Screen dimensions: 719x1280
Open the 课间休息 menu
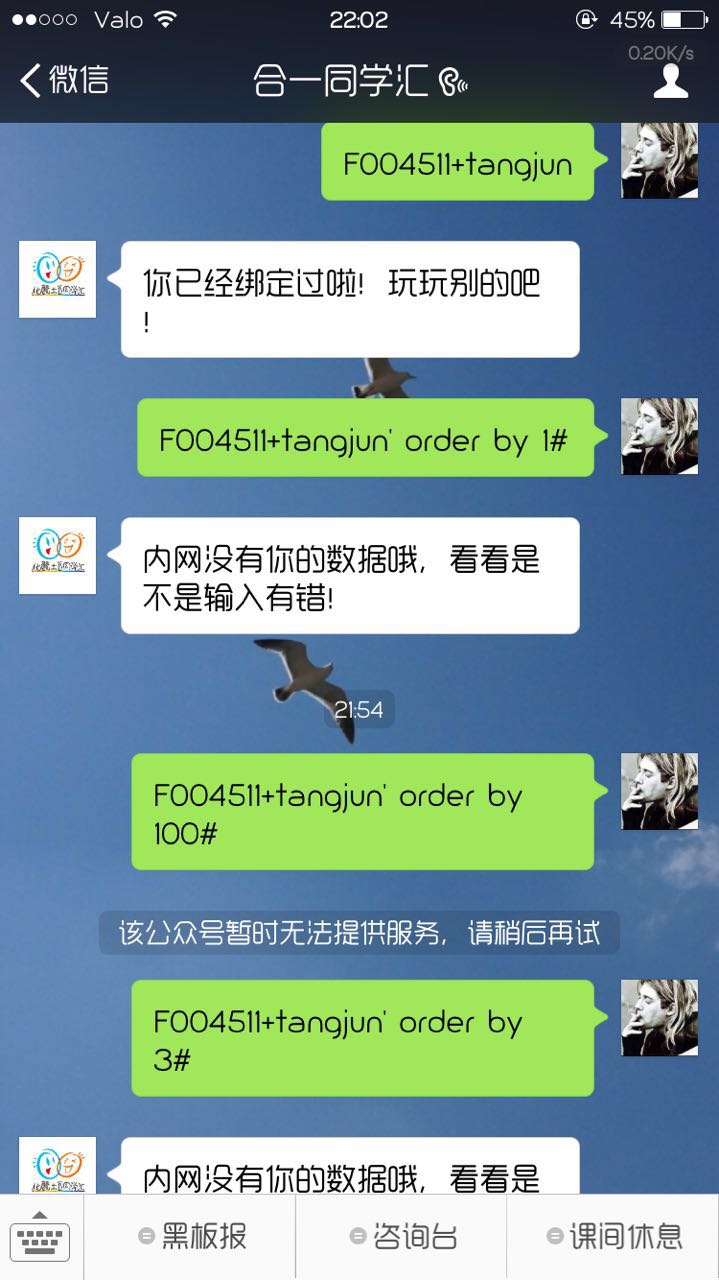coord(613,1237)
